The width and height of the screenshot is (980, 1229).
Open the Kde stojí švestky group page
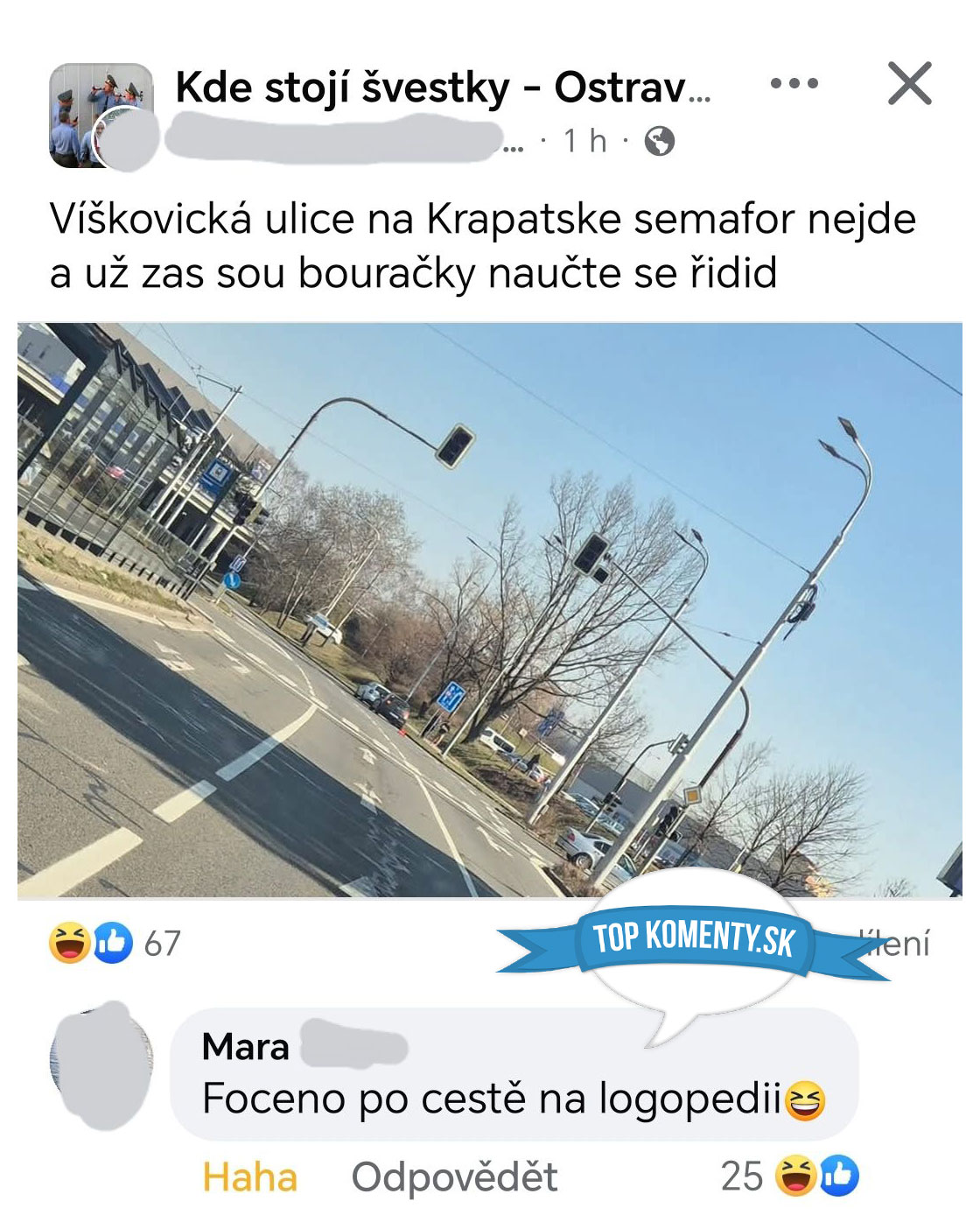pyautogui.click(x=442, y=88)
